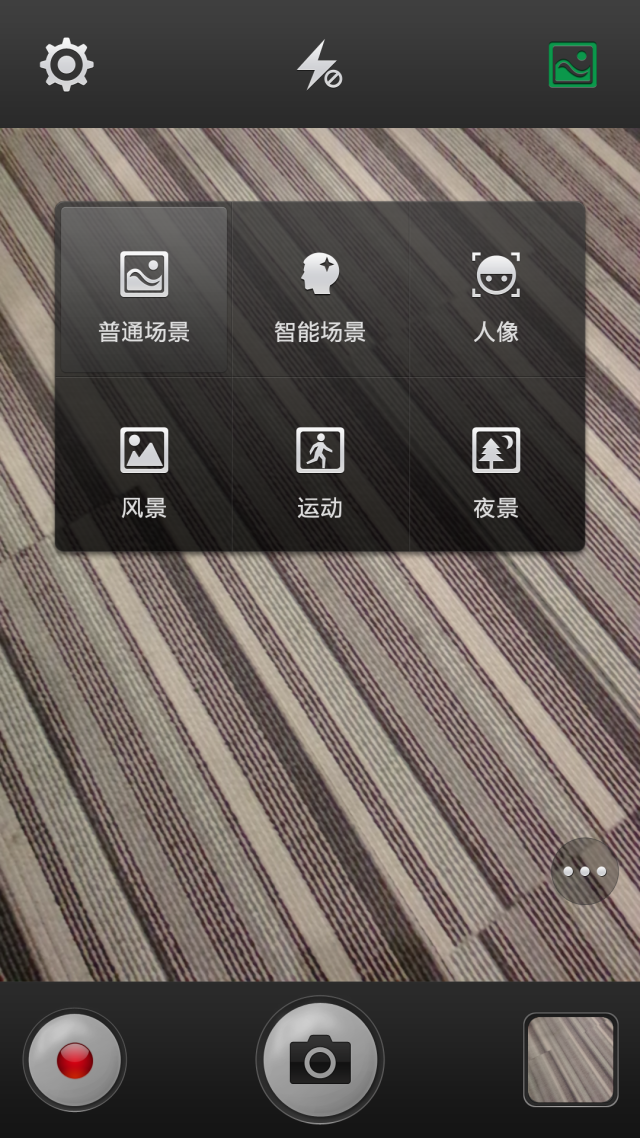Take a photo with shutter button
Viewport: 640px width, 1138px height.
[320, 1060]
